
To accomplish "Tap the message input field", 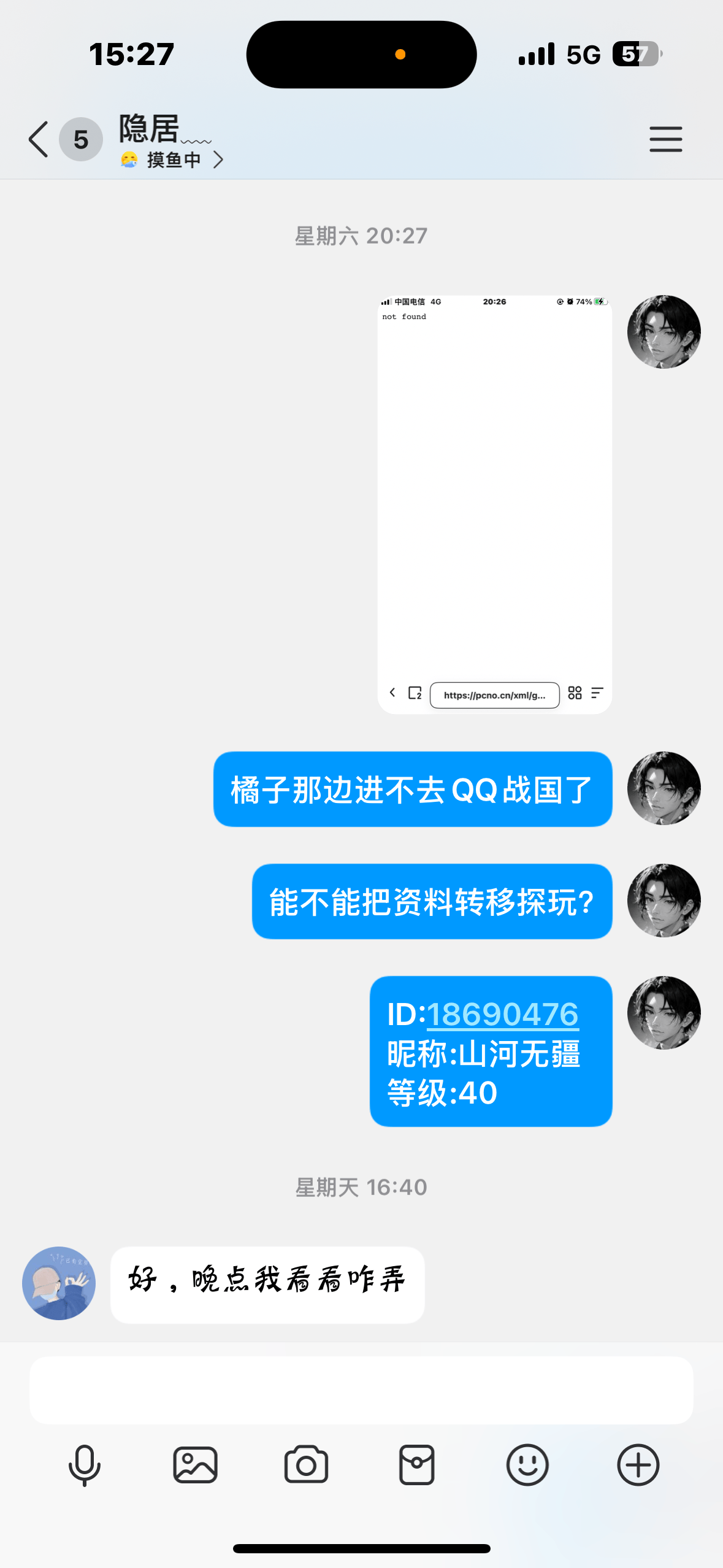I will point(361,1390).
